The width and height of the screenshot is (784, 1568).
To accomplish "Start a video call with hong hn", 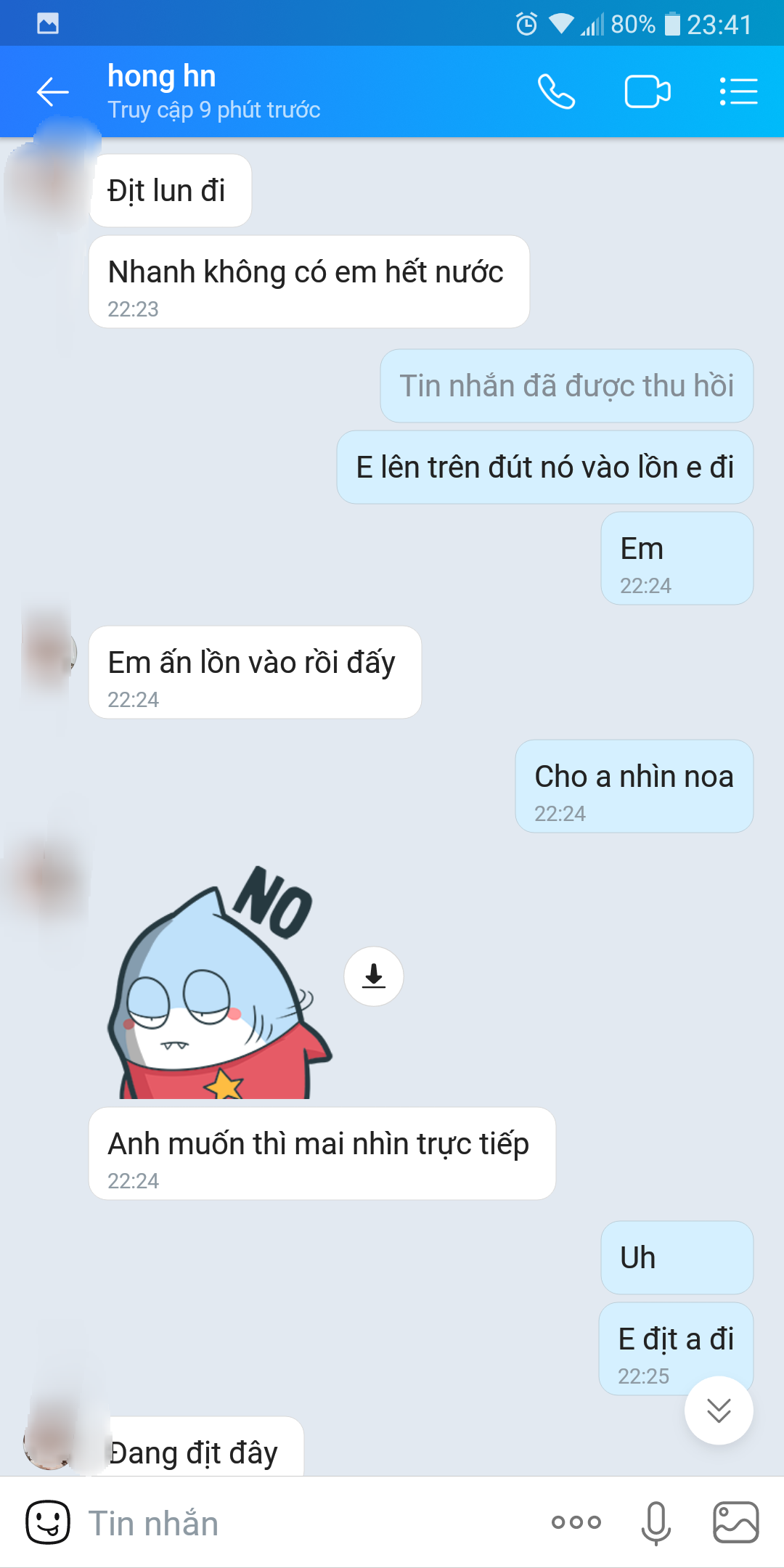I will tap(647, 92).
